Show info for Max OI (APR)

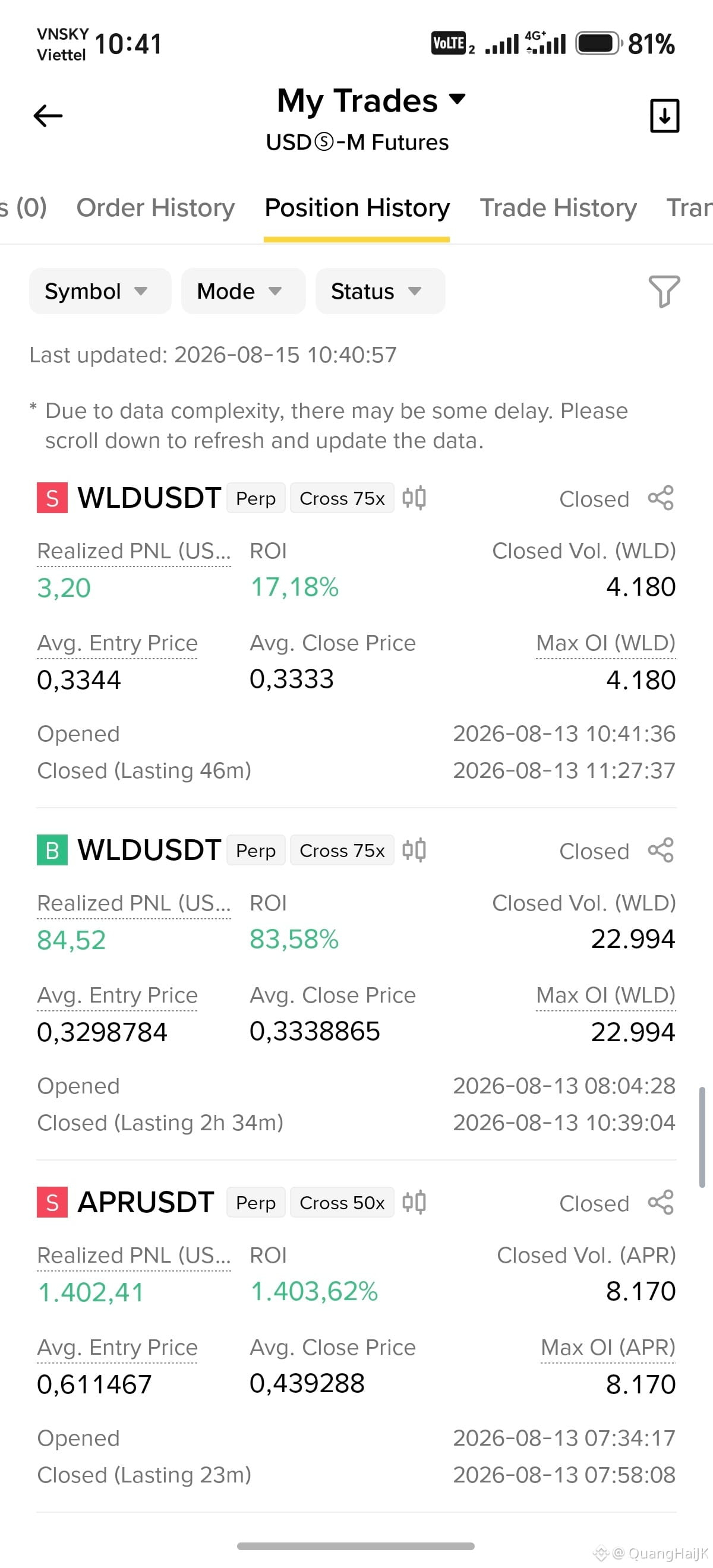[608, 1347]
